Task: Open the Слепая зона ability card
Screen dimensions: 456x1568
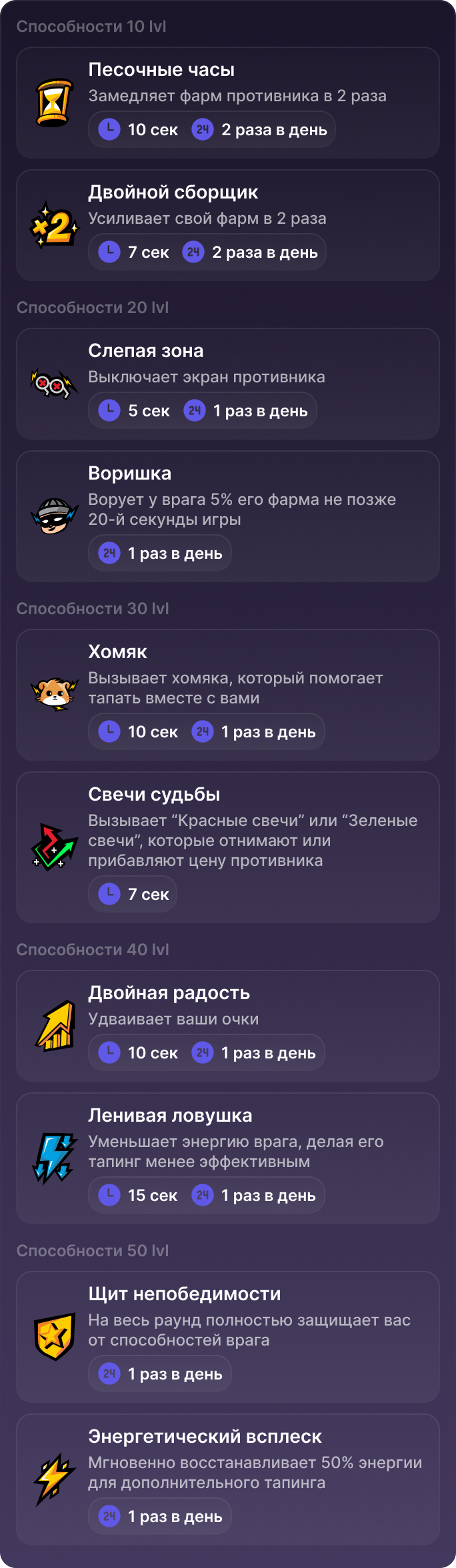Action: pos(228,384)
